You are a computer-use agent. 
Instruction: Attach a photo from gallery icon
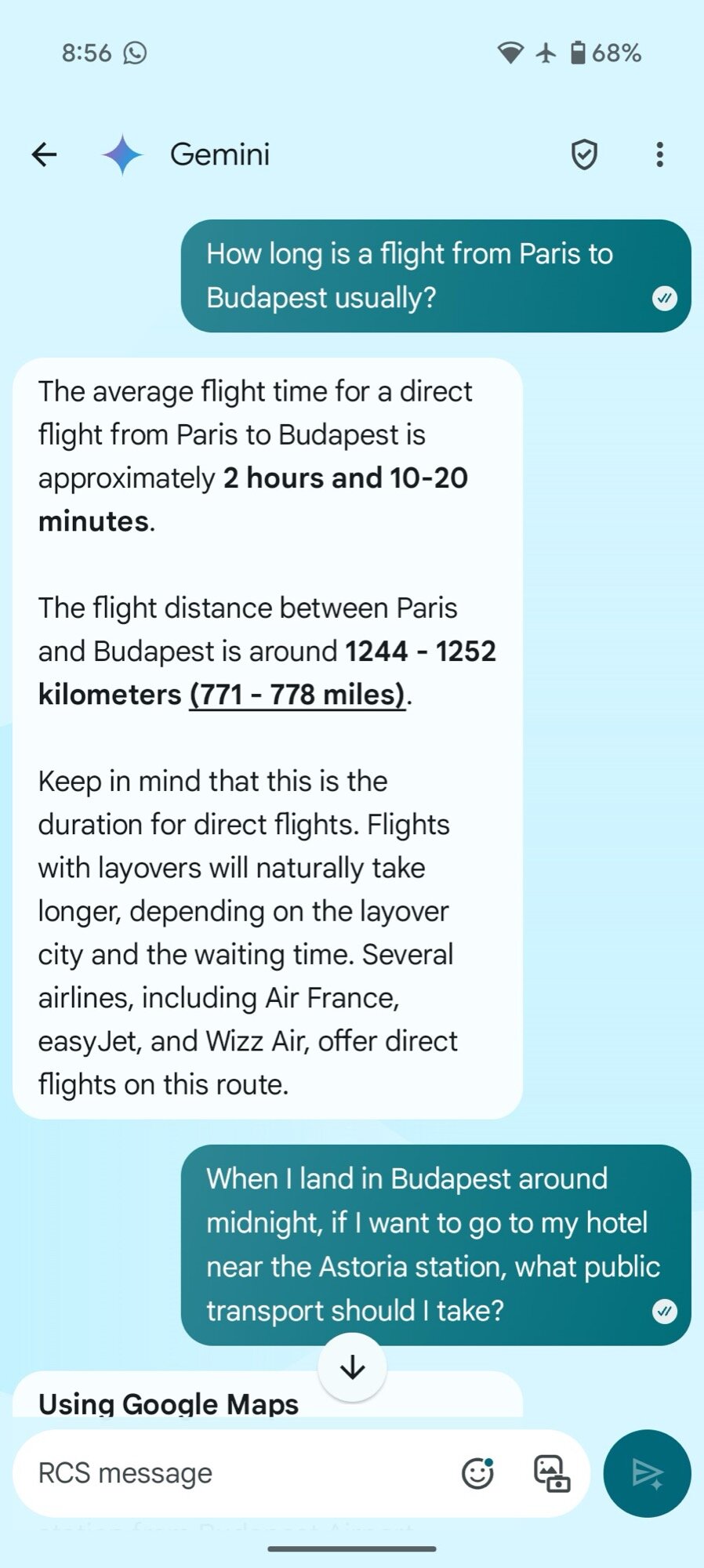coord(551,1473)
